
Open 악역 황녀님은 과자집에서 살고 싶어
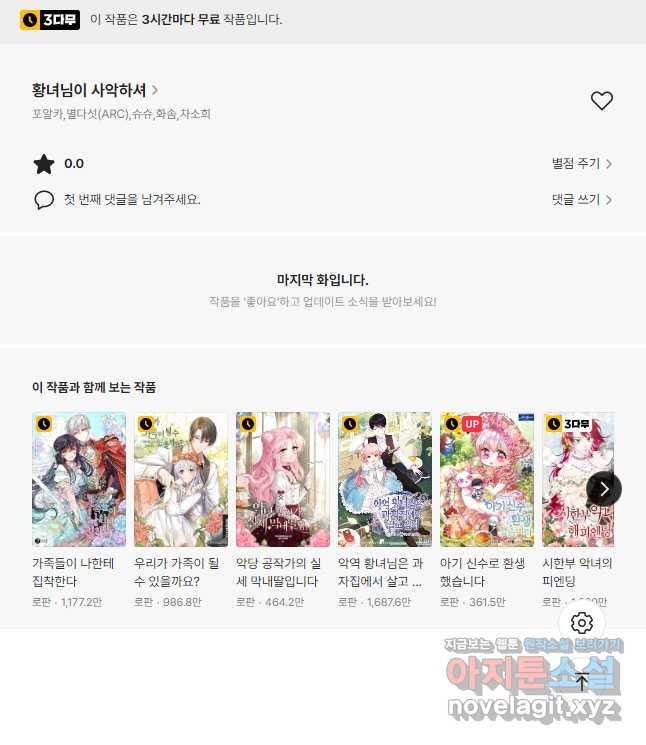(x=385, y=479)
